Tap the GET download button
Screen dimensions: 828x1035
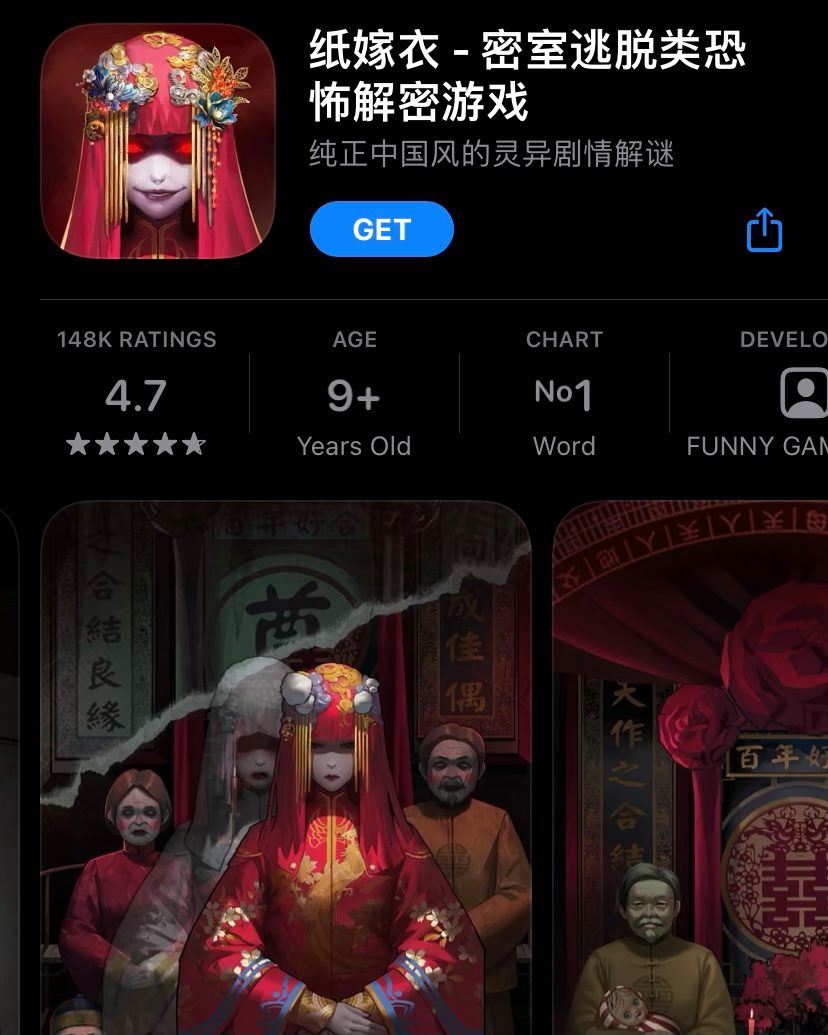[382, 229]
